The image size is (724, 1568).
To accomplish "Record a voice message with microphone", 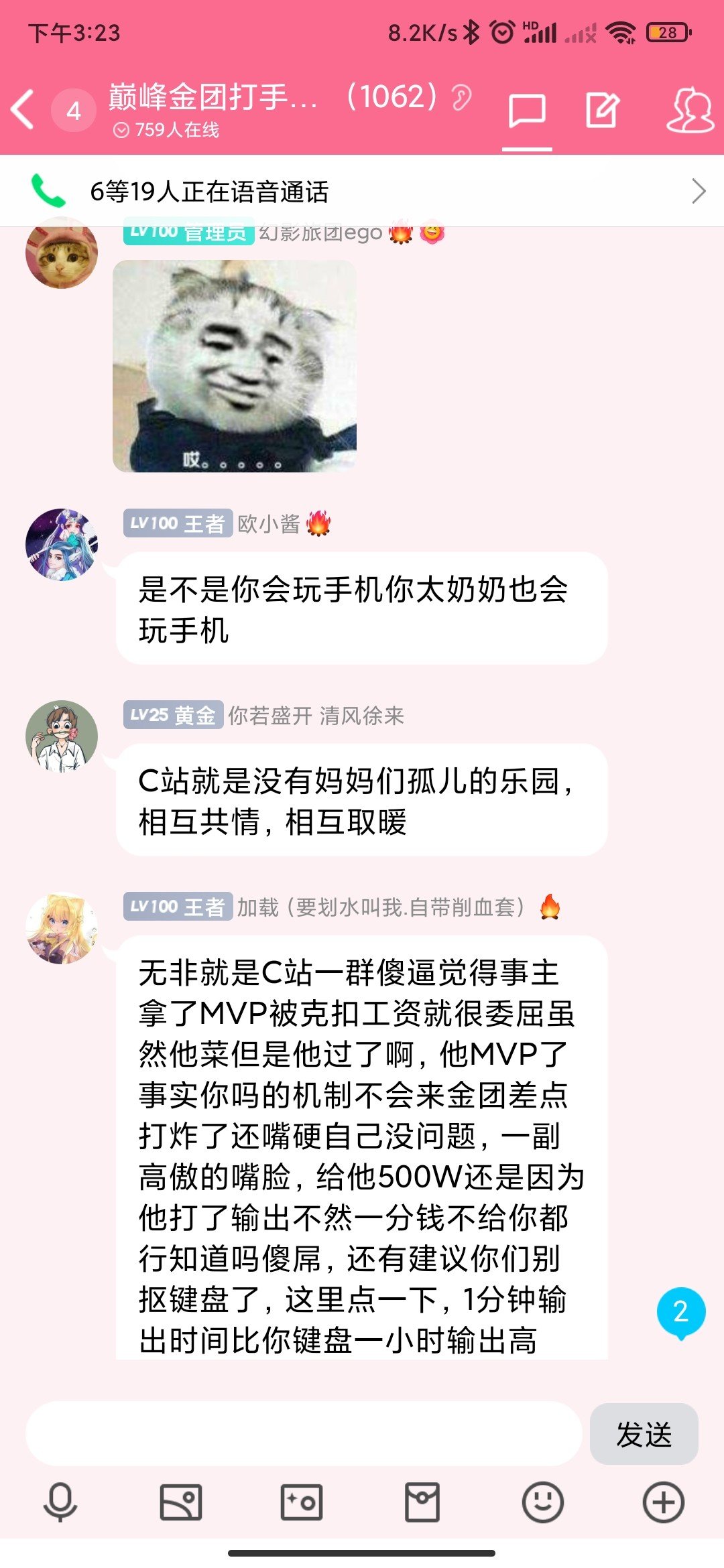I will [60, 1502].
